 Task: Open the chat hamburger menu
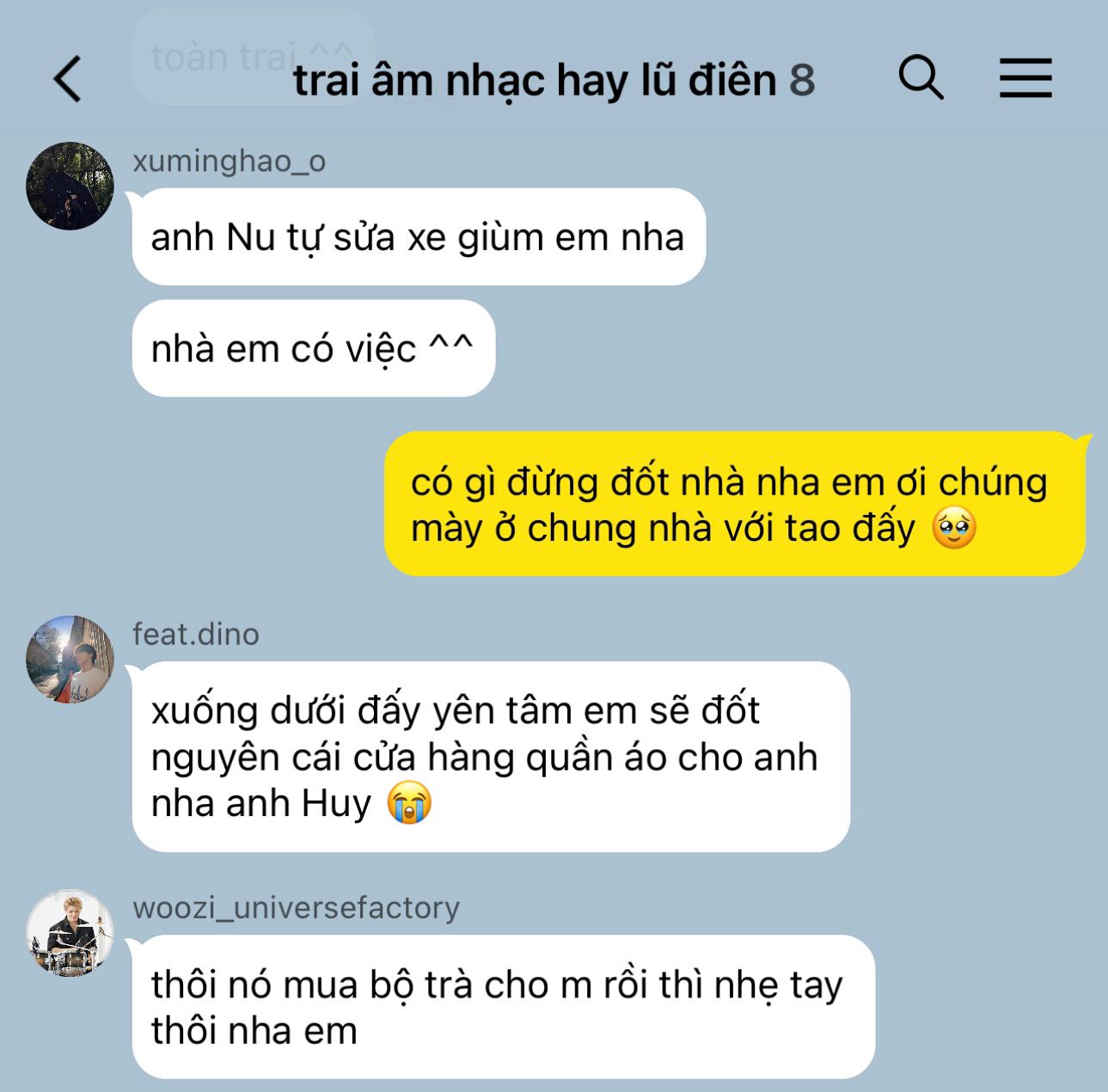1025,78
